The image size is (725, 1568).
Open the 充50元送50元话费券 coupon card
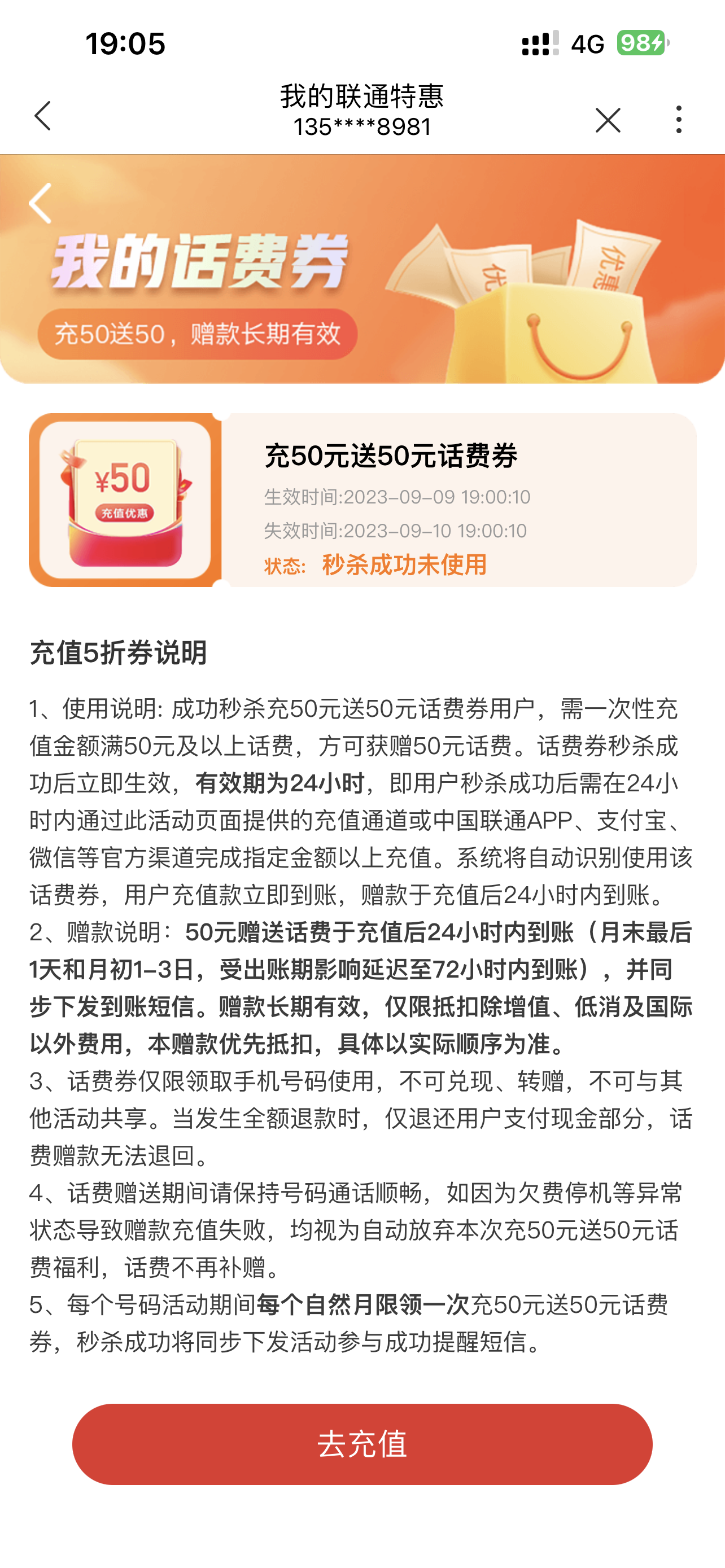point(362,500)
